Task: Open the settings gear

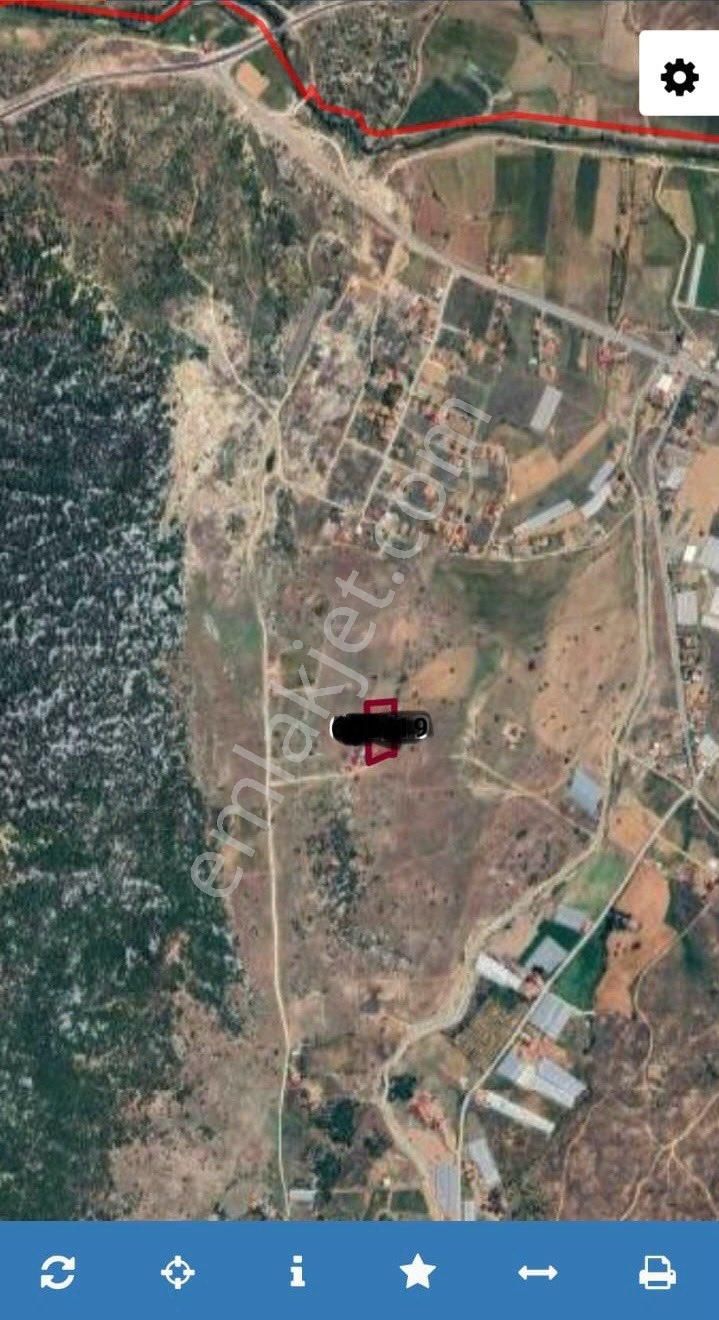Action: [x=679, y=76]
